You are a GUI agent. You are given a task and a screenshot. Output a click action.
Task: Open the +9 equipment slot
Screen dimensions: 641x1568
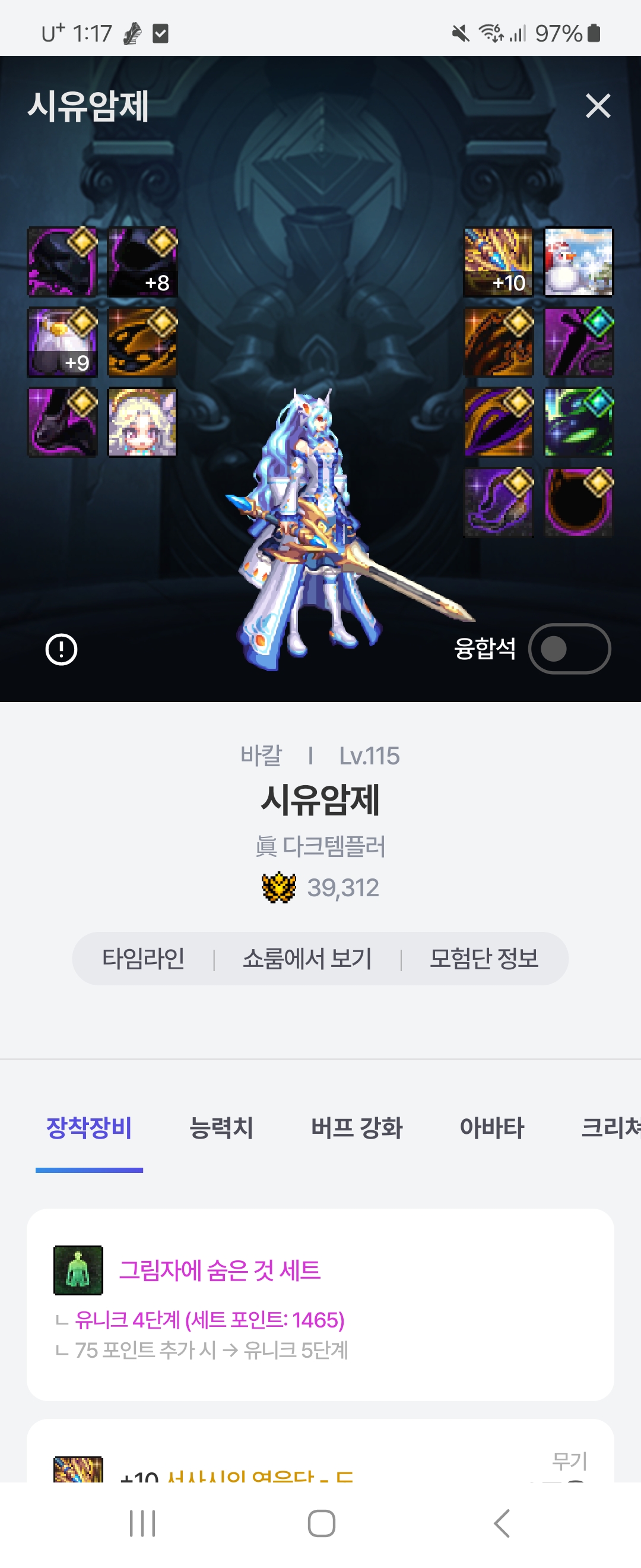62,342
